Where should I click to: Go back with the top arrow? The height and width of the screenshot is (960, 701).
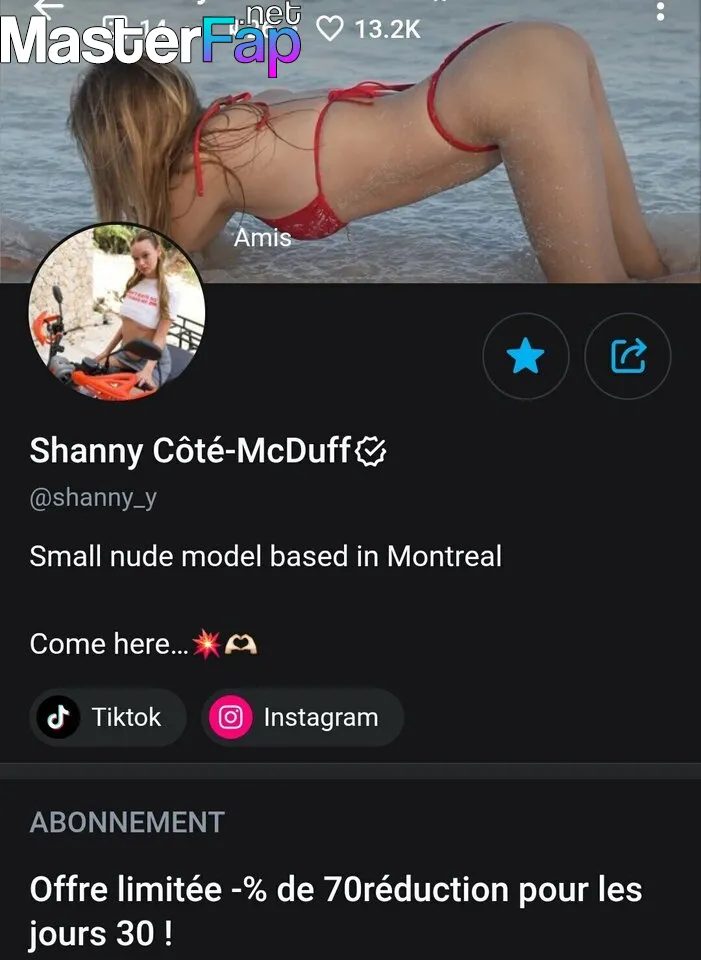[47, 8]
